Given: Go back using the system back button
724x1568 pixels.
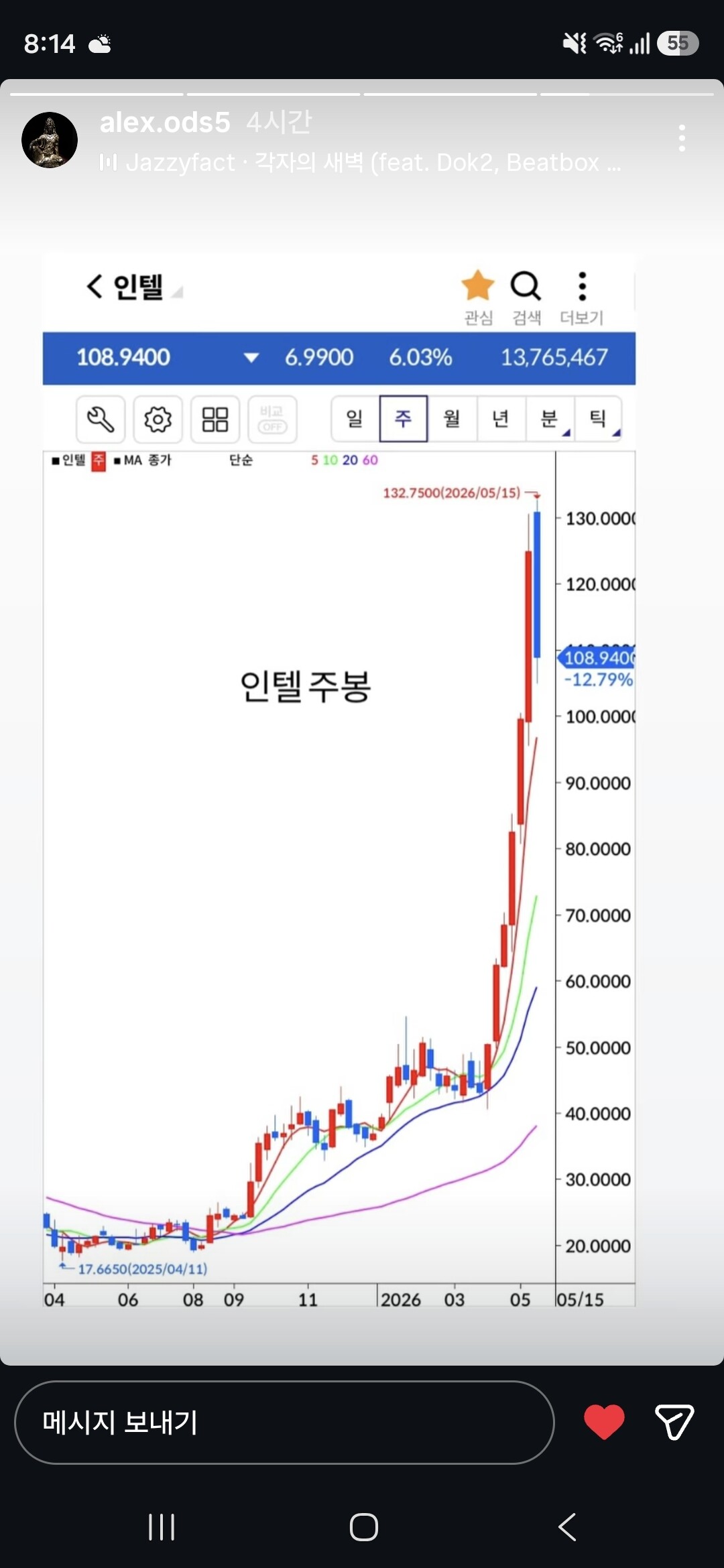Looking at the screenshot, I should [567, 1527].
